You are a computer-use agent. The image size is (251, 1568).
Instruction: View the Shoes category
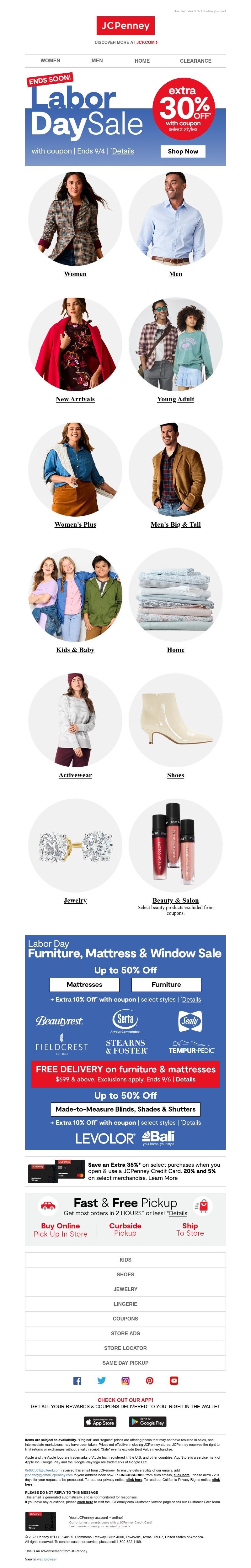pos(175,775)
